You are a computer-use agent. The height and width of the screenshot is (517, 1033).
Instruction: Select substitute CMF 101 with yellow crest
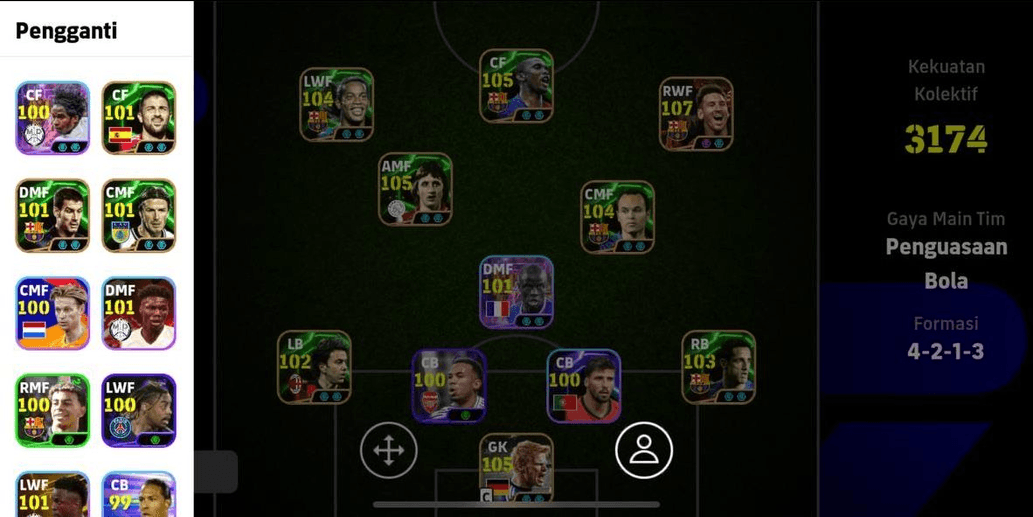click(139, 216)
